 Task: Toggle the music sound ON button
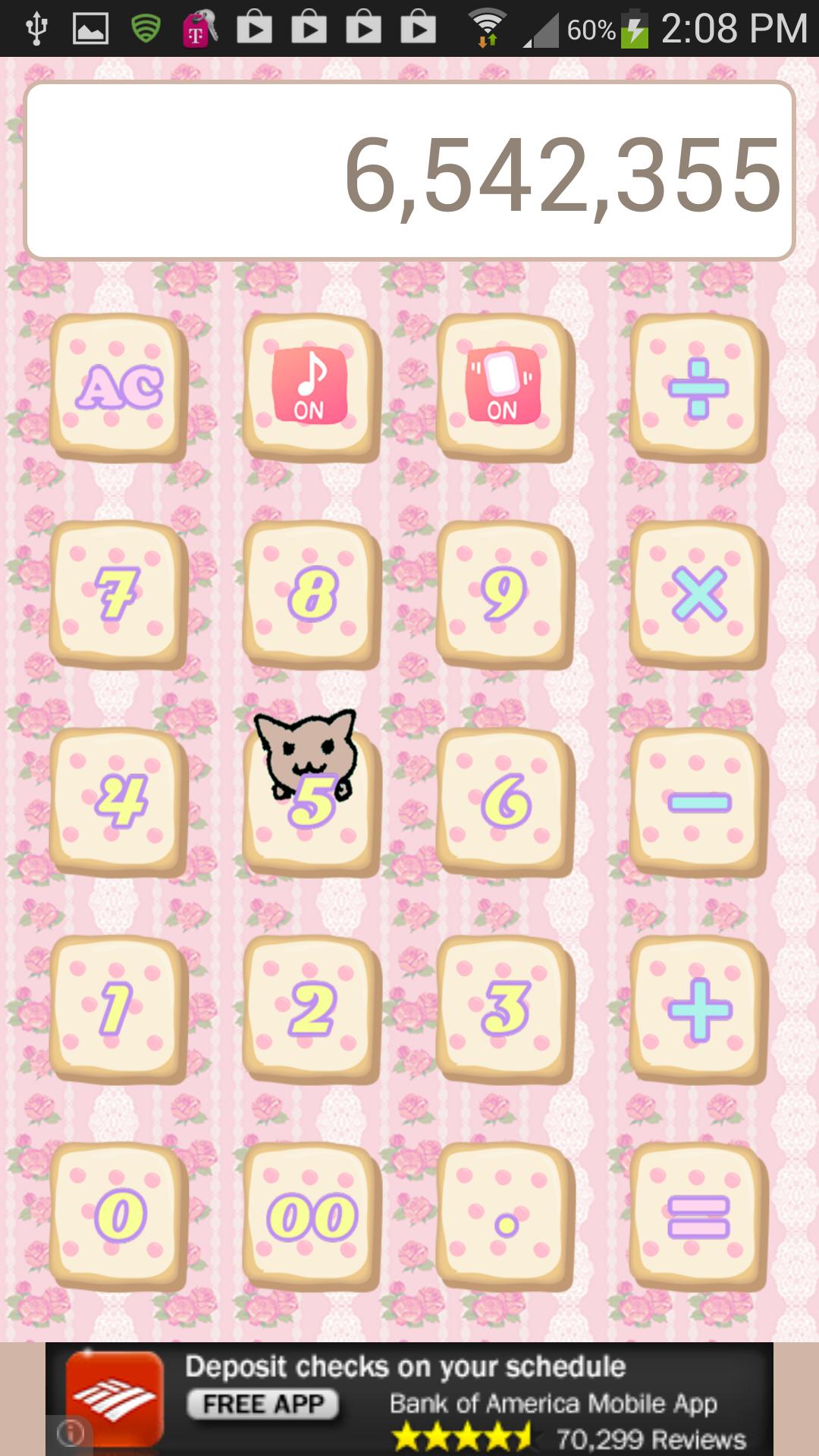(311, 388)
